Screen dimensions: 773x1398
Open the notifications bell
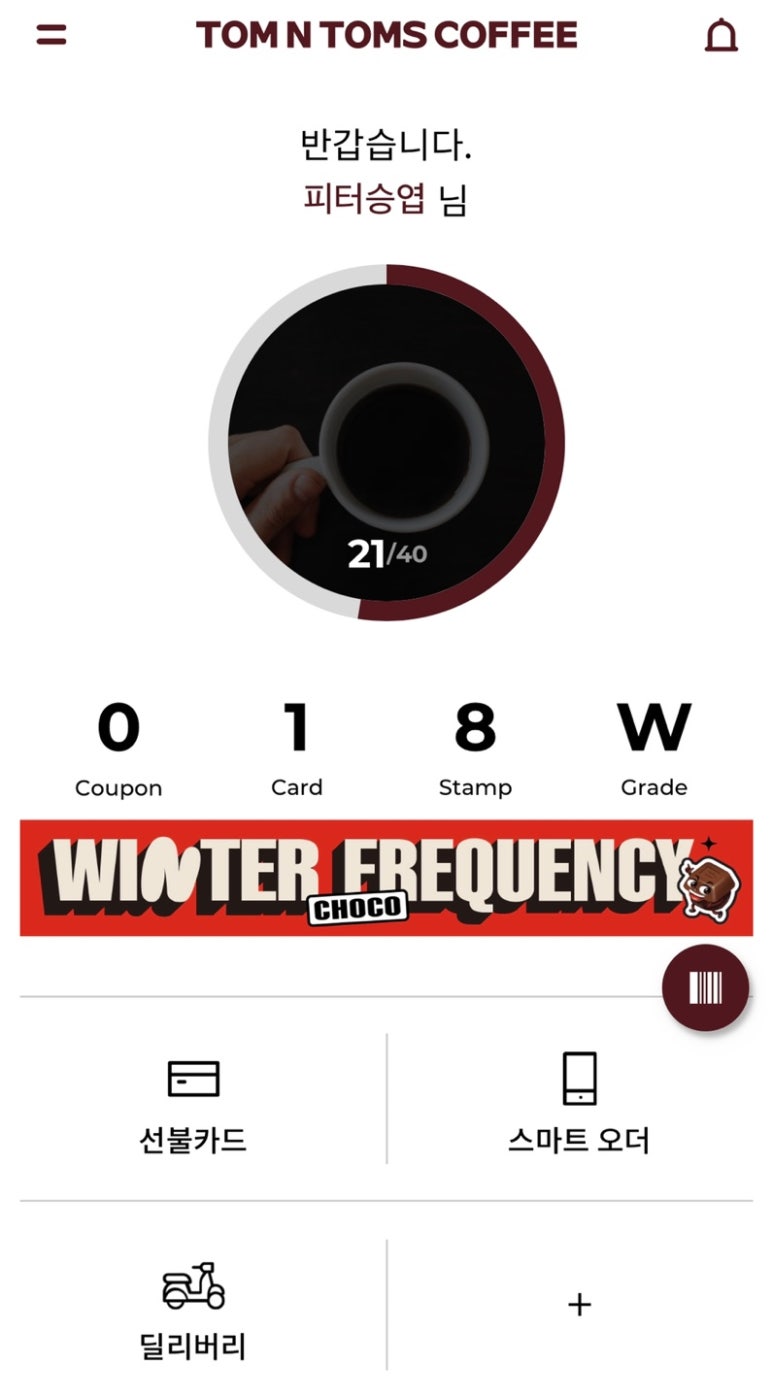721,36
